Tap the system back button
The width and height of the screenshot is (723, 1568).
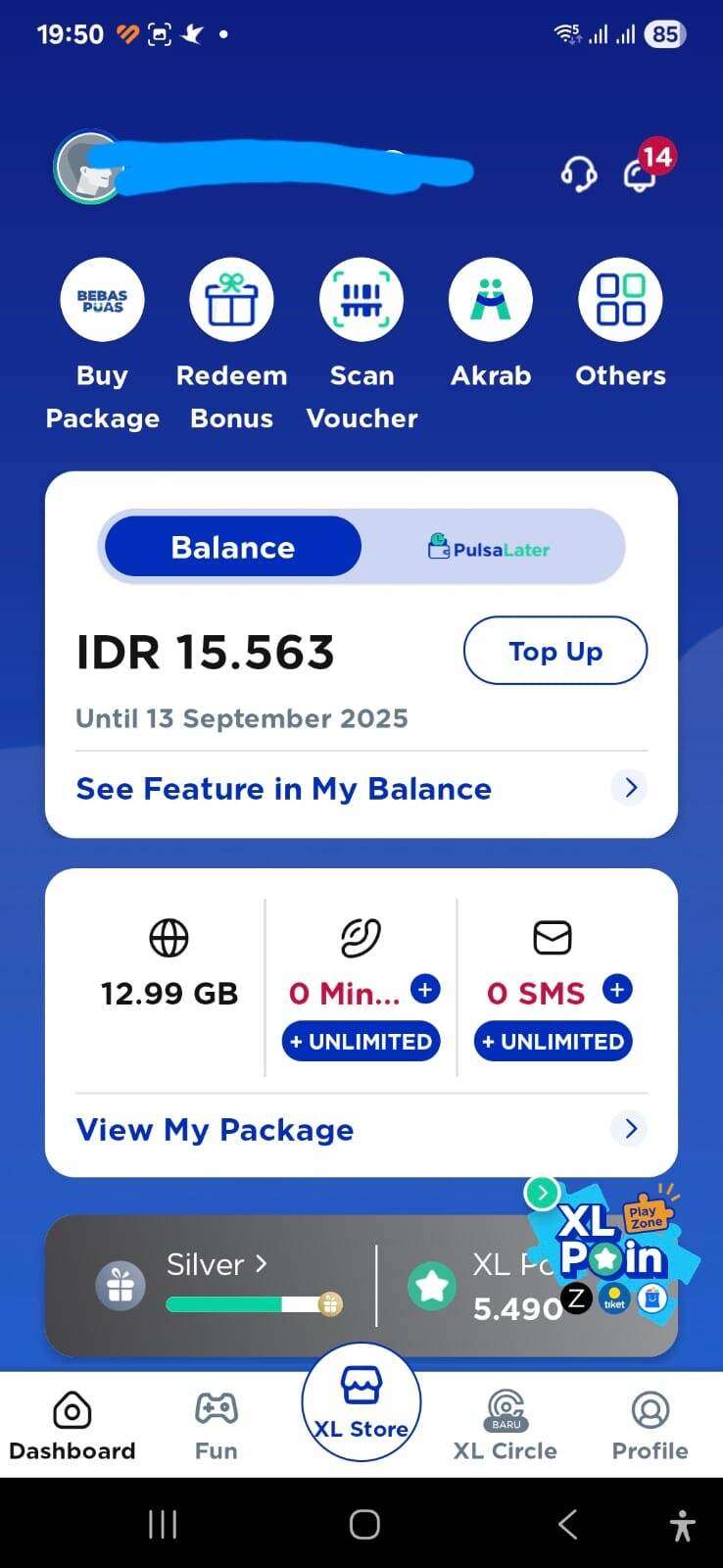pyautogui.click(x=567, y=1524)
